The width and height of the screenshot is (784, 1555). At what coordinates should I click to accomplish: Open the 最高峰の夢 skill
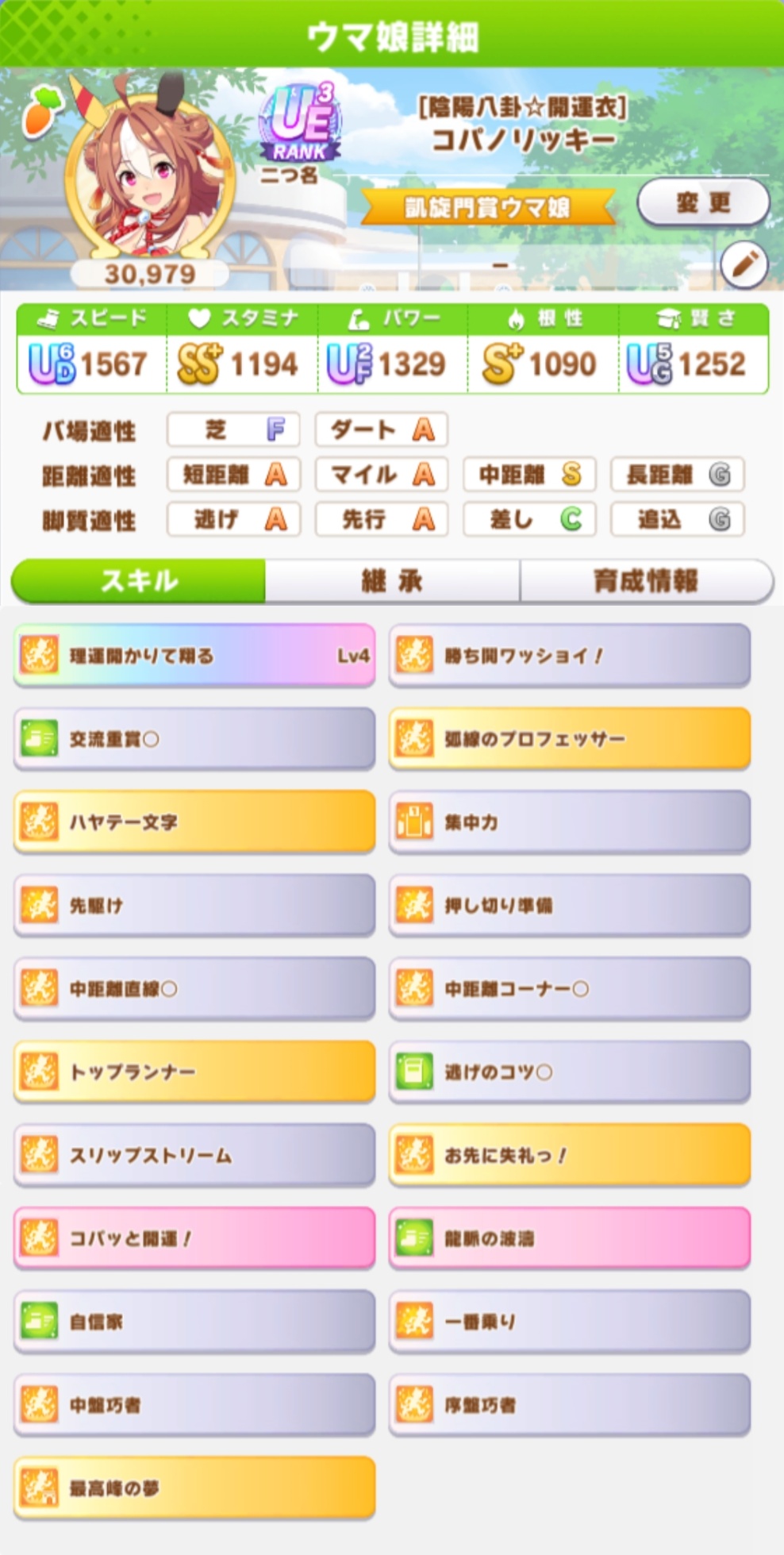pos(194,1488)
